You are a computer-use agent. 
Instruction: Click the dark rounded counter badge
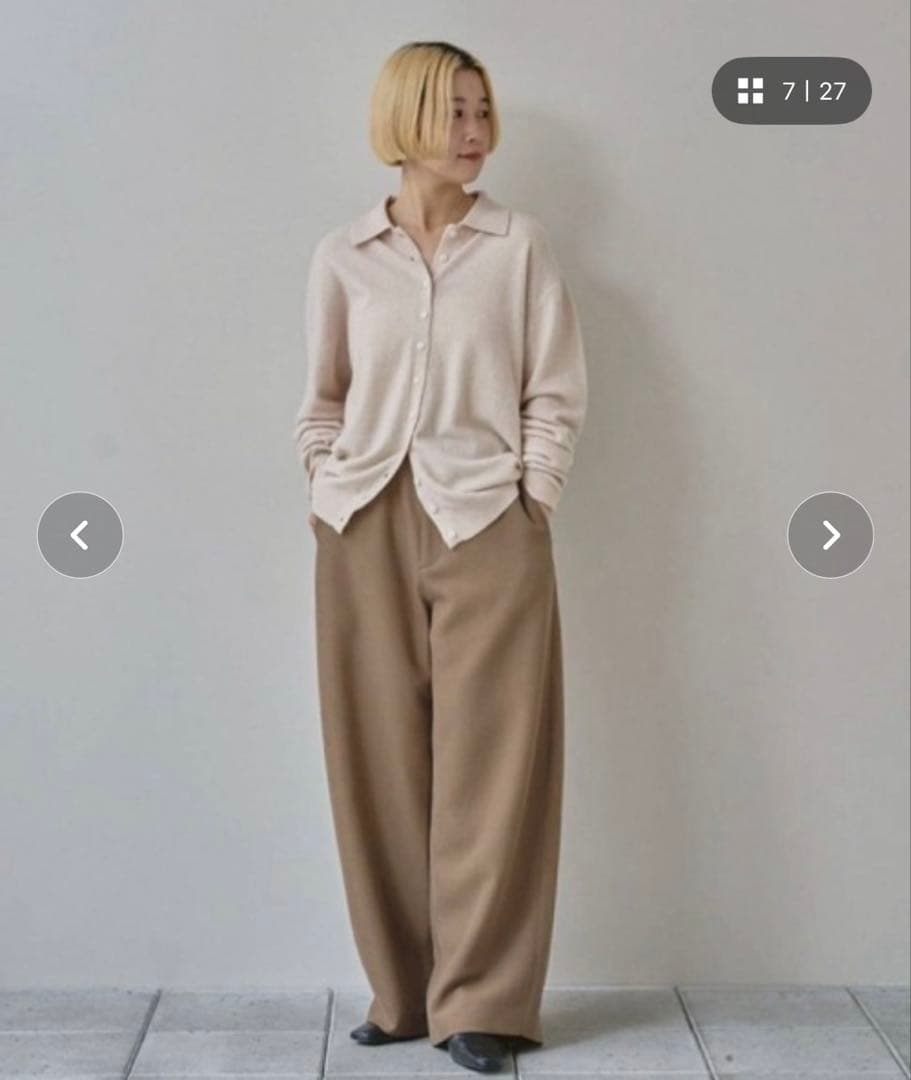coord(790,91)
